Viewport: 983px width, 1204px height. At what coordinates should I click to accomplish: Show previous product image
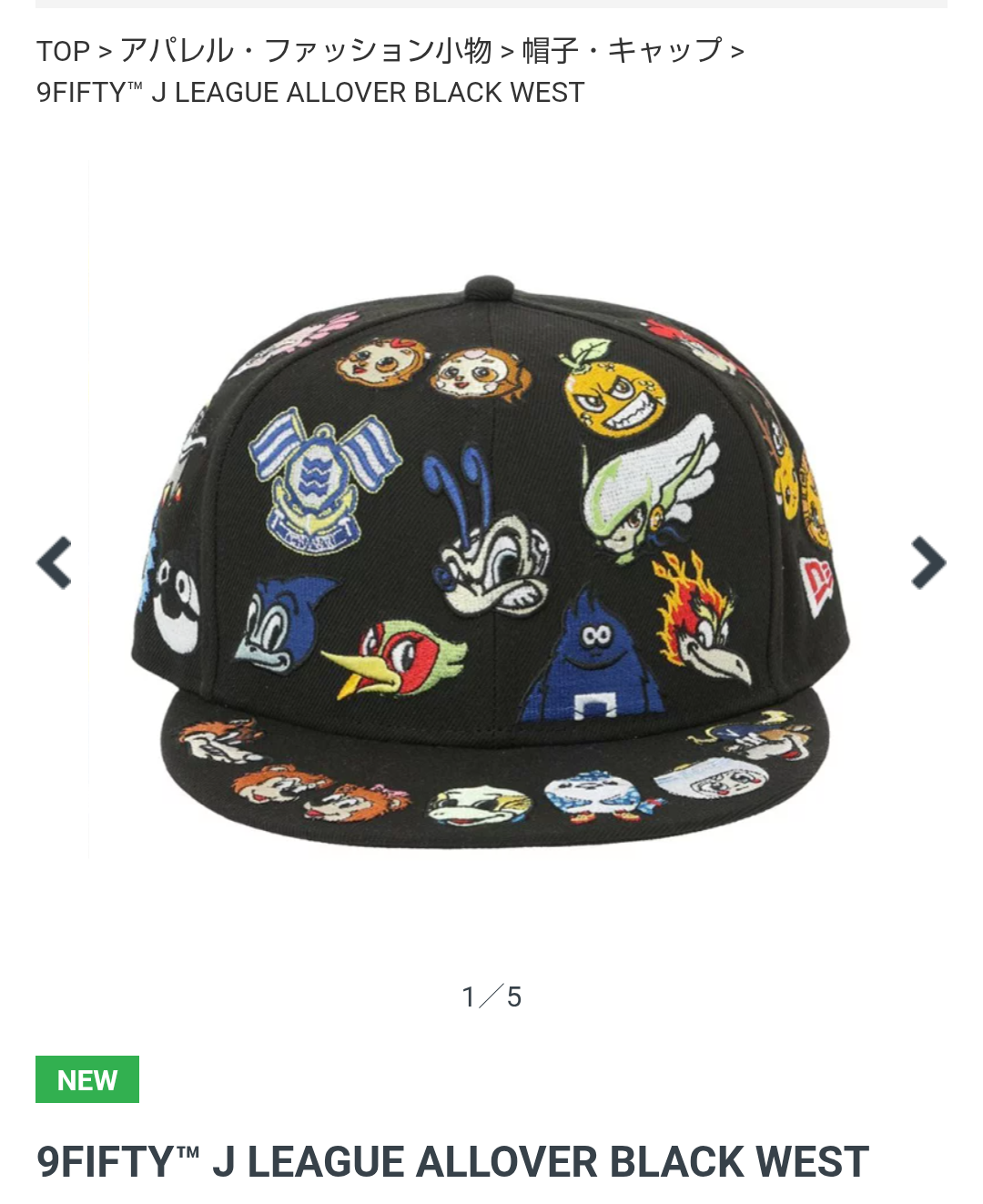[55, 562]
